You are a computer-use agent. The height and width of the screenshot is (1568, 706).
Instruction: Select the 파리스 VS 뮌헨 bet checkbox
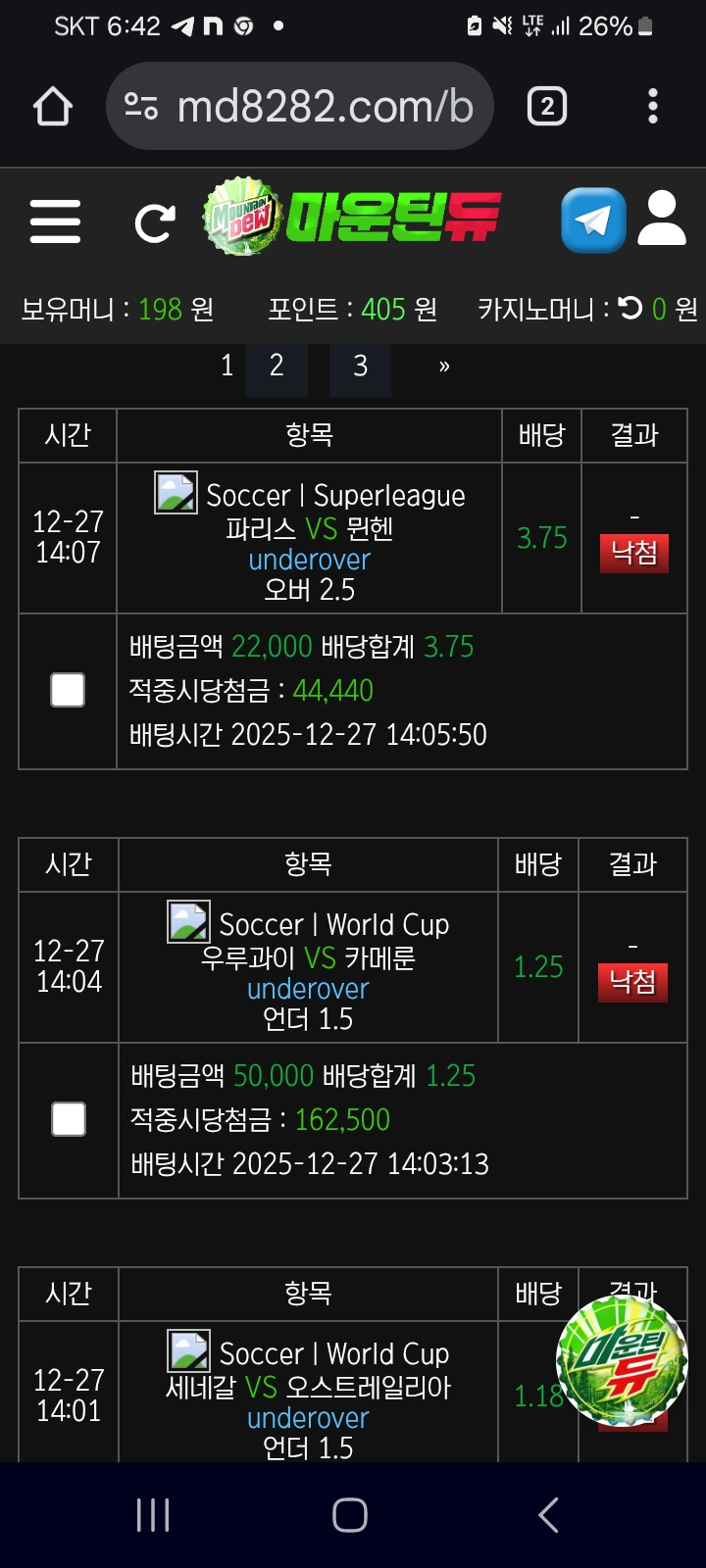pyautogui.click(x=68, y=690)
